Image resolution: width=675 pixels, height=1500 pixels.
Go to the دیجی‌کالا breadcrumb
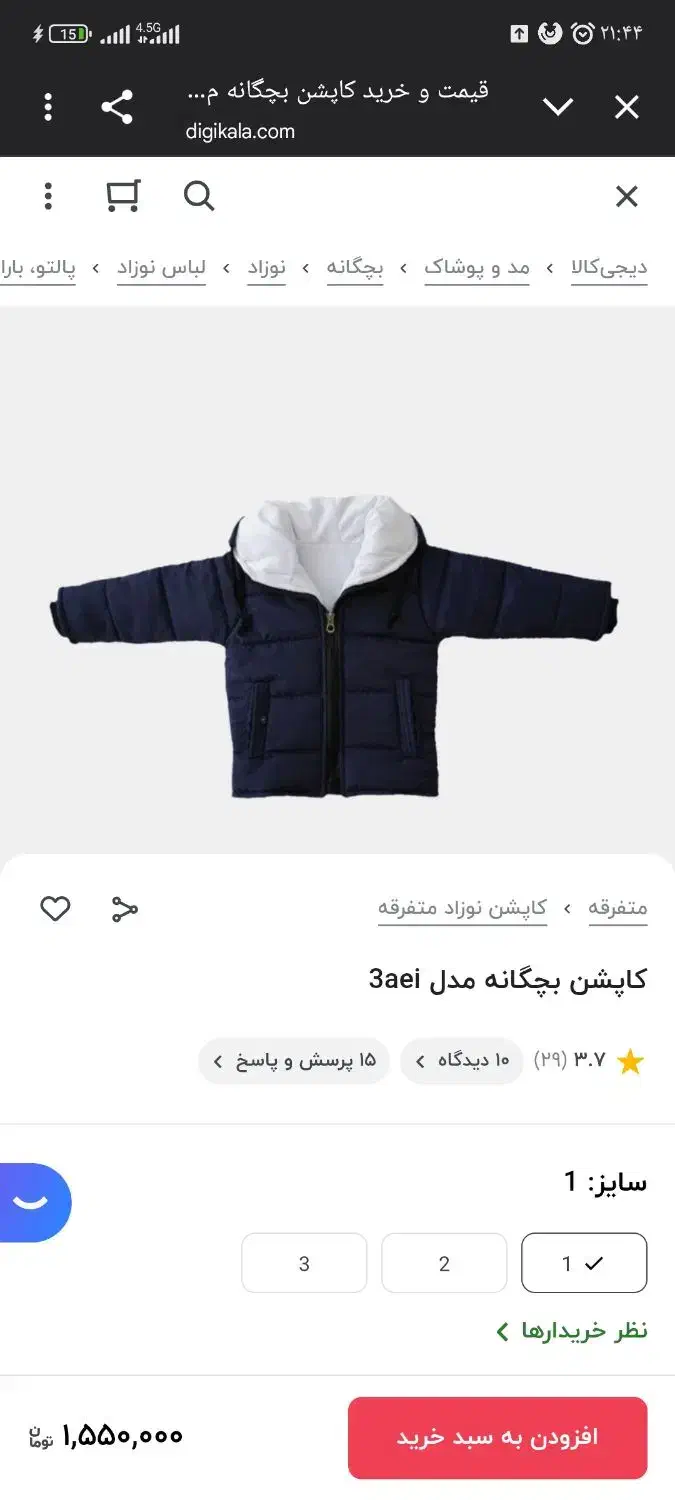click(x=609, y=268)
